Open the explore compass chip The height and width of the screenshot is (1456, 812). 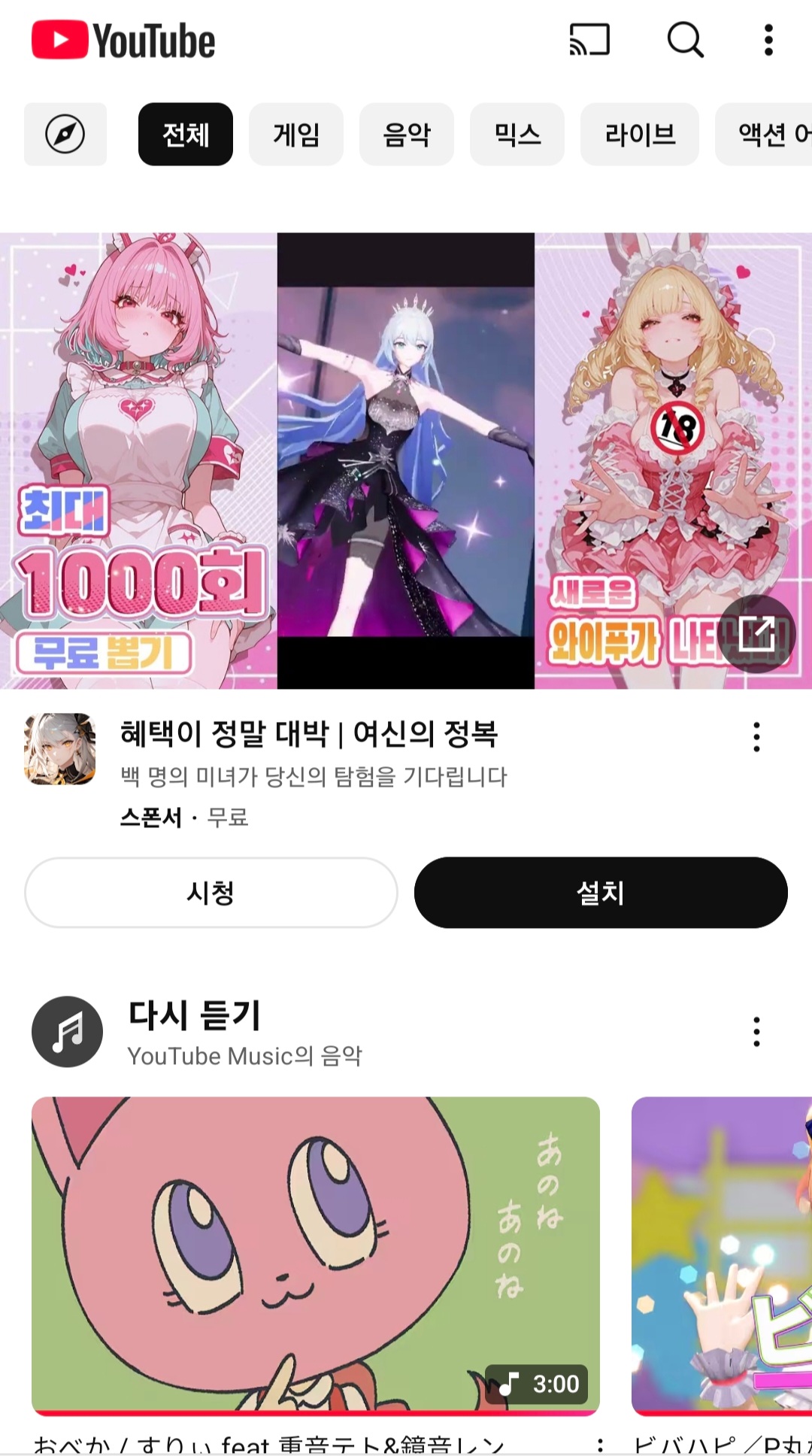(65, 135)
